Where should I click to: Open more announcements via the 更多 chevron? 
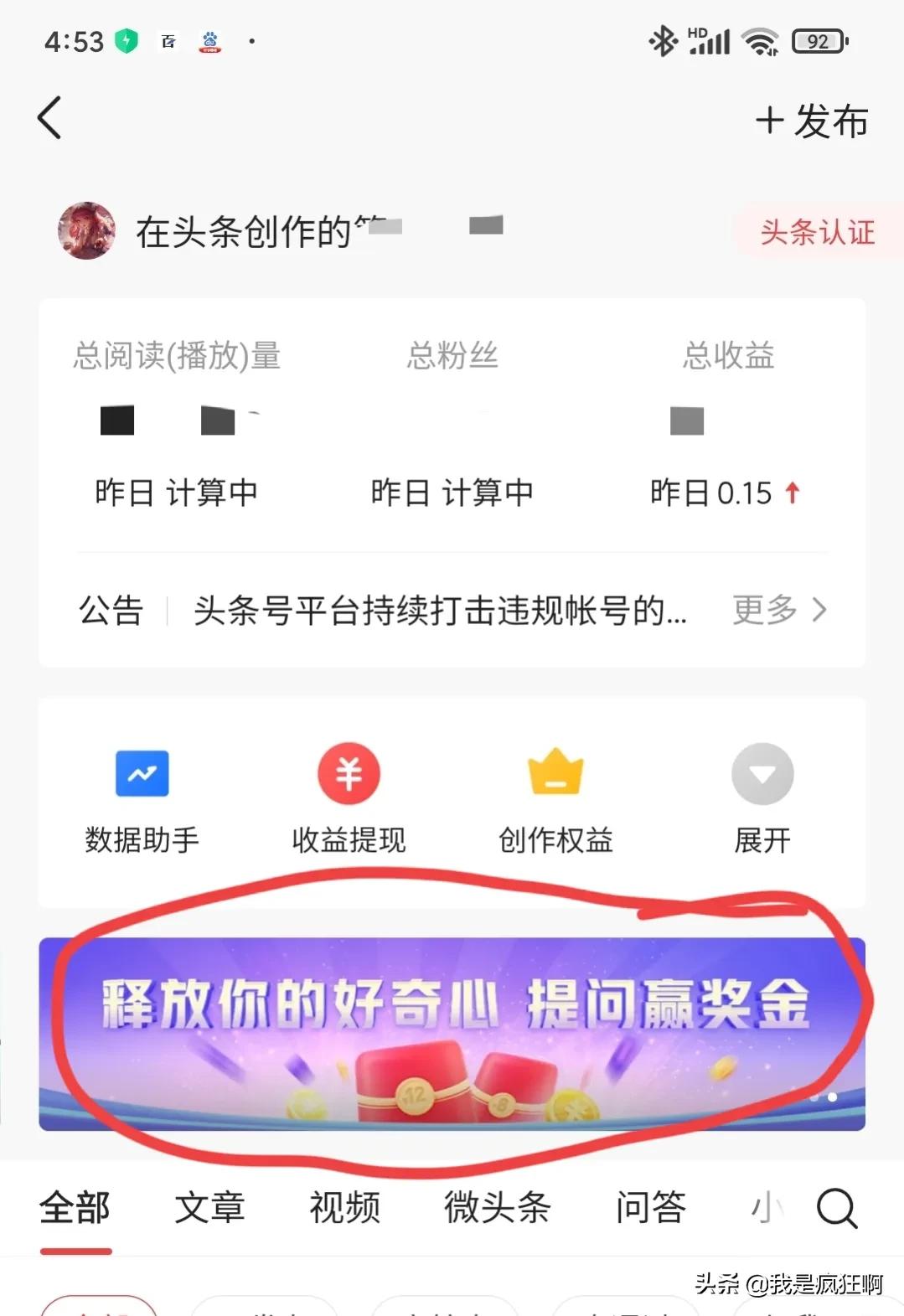point(781,612)
